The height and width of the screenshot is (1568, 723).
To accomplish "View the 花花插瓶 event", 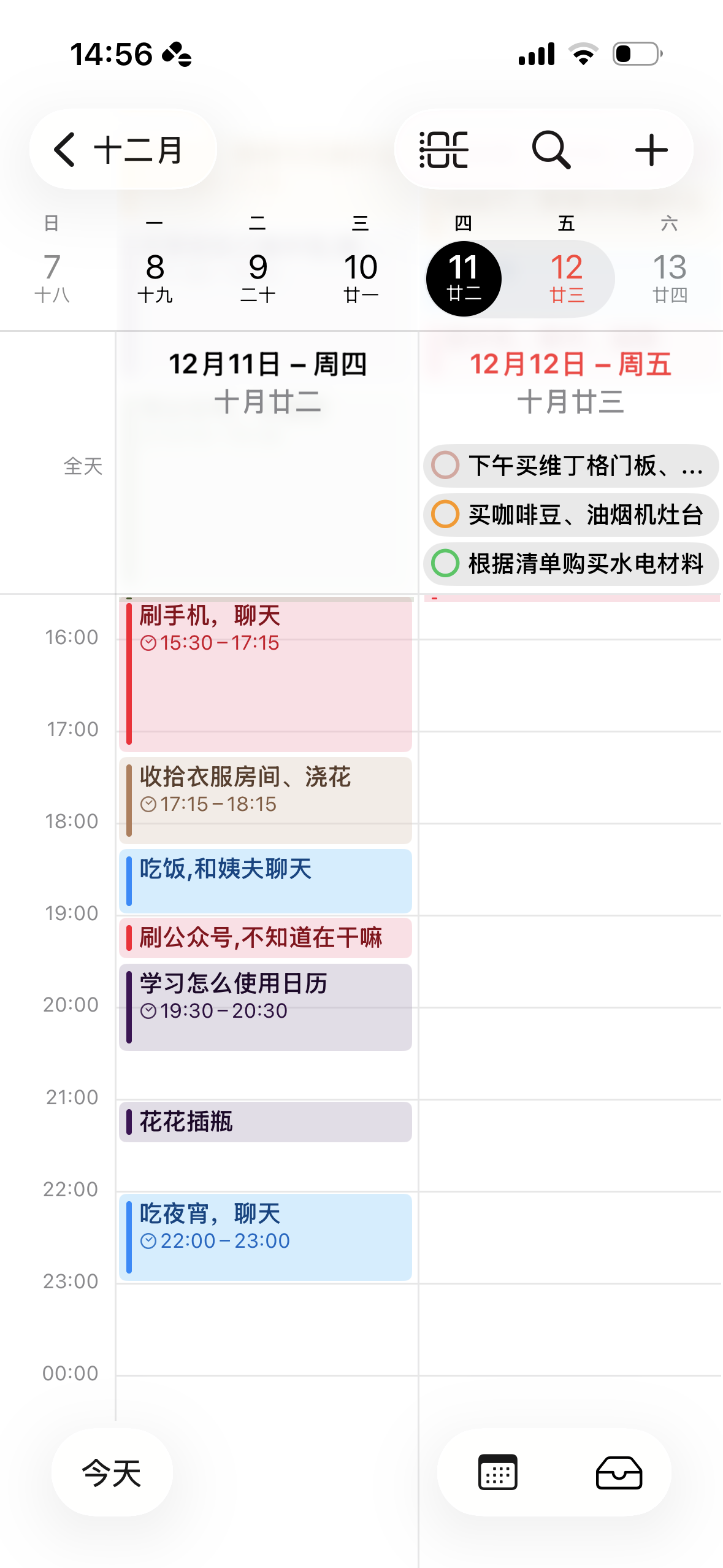I will click(x=265, y=1122).
